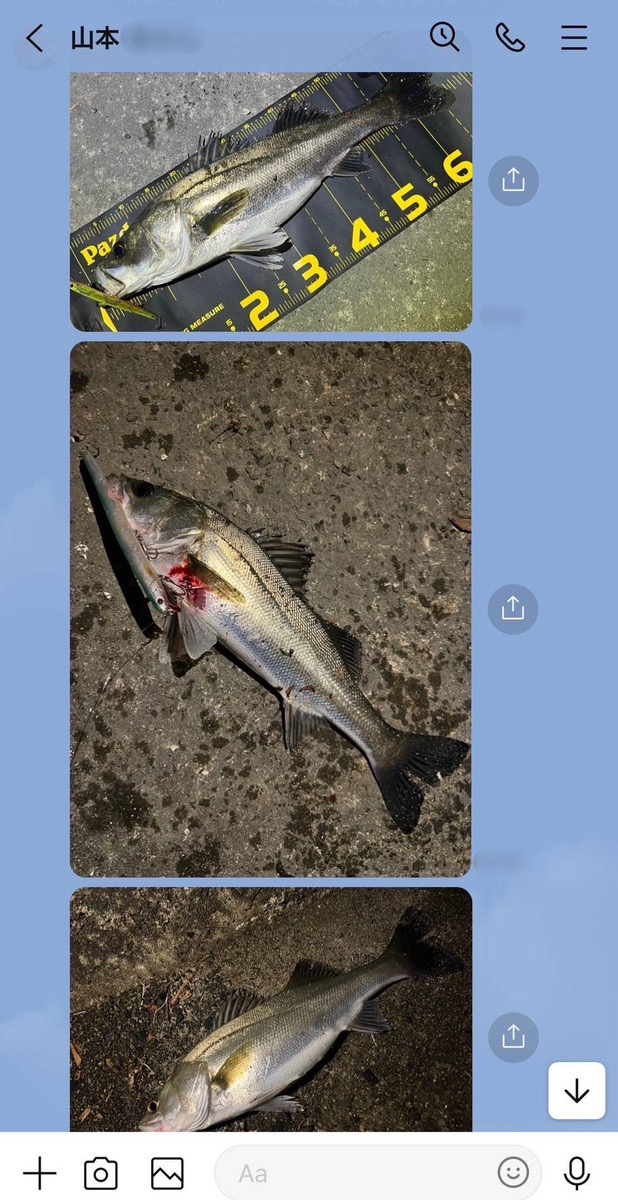
Task: Go back from the 山本 chat
Action: (35, 39)
